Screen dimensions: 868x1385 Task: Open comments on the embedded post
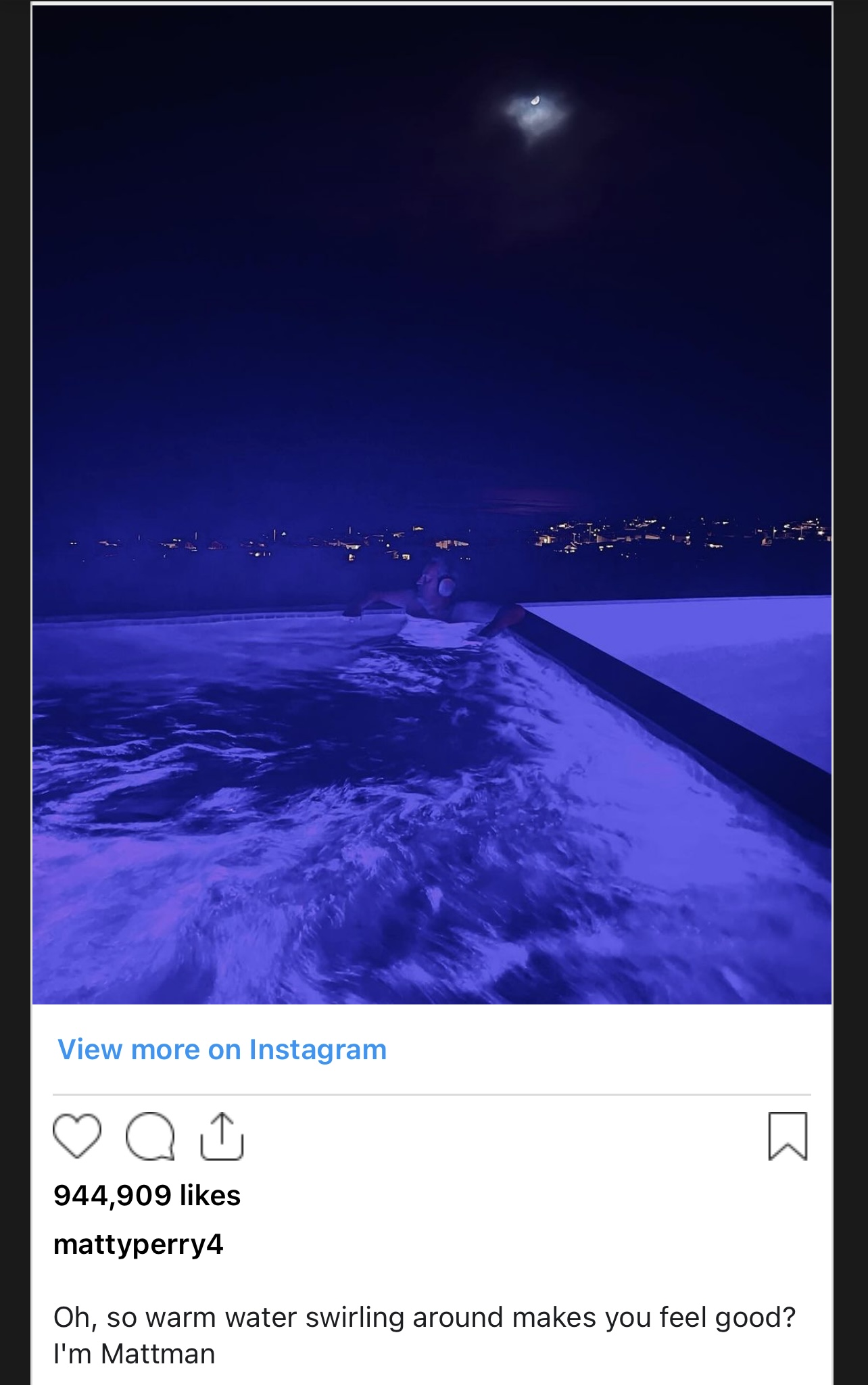click(150, 1136)
